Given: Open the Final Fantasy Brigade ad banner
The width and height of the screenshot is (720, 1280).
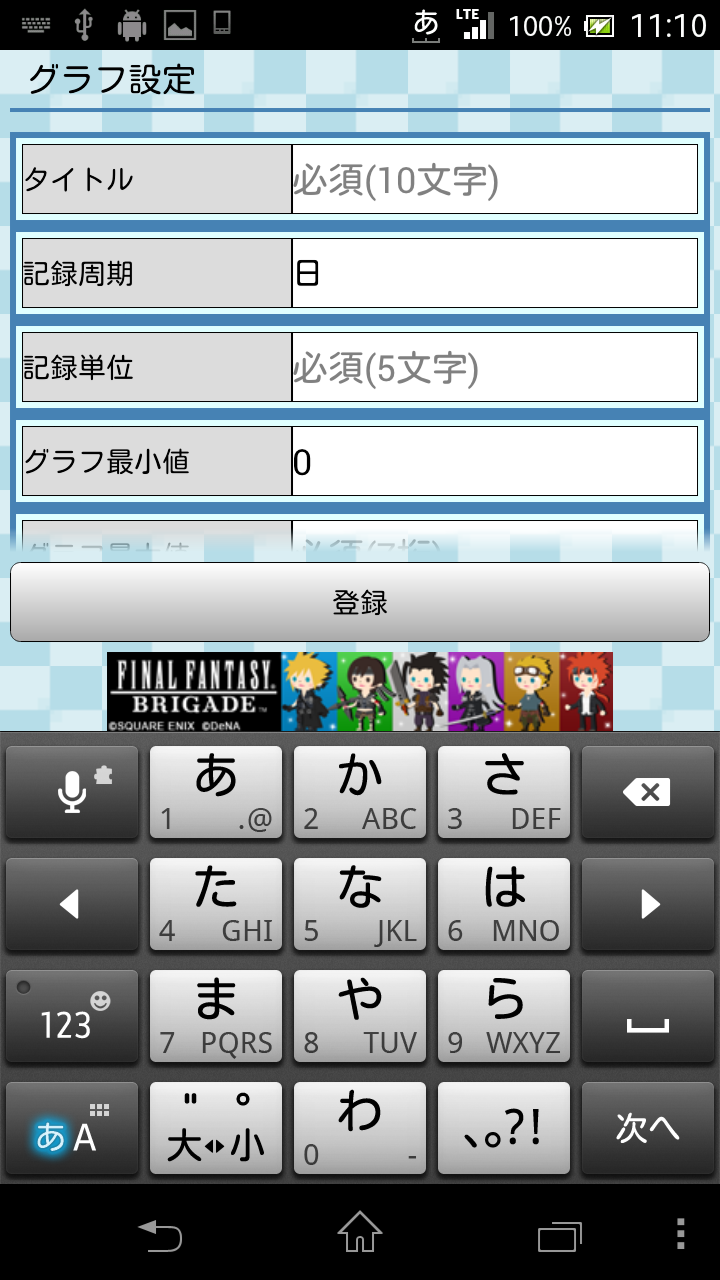Looking at the screenshot, I should click(x=360, y=691).
